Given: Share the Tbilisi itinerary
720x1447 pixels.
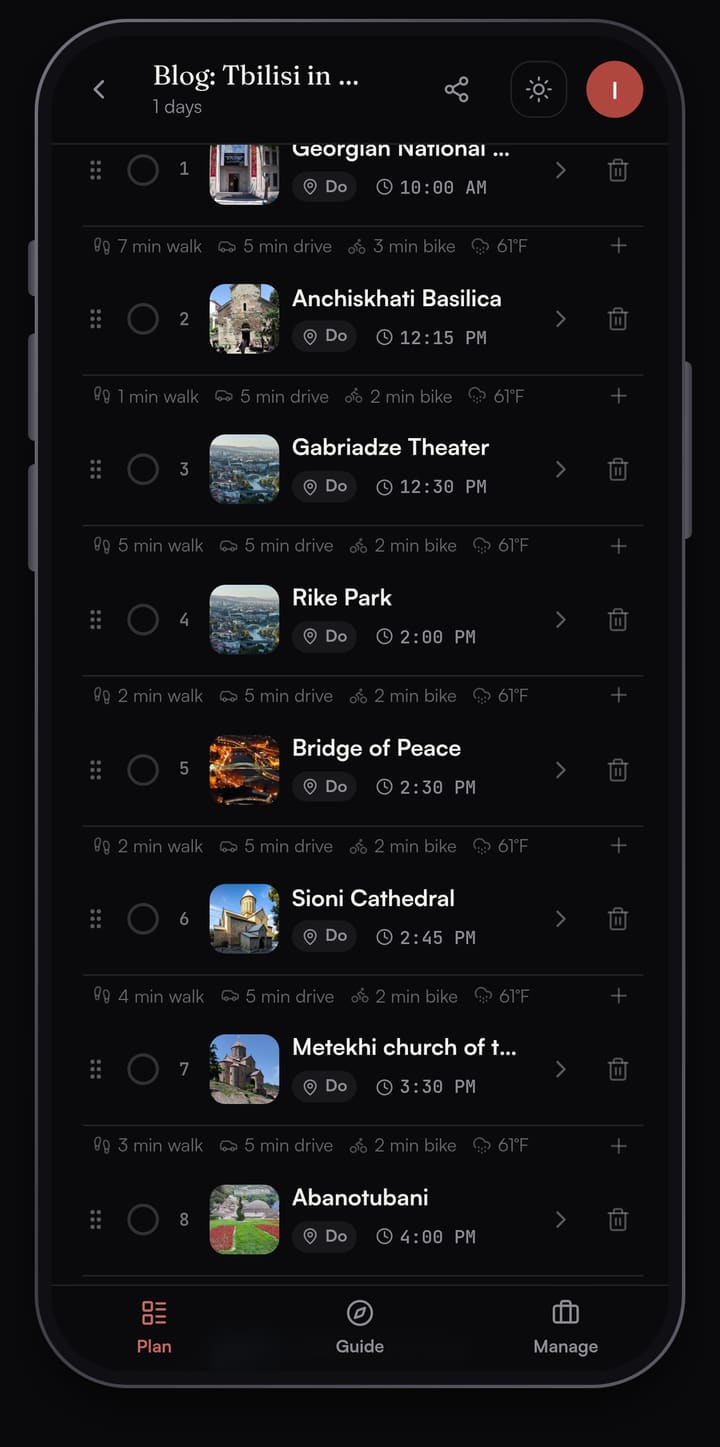Looking at the screenshot, I should click(x=456, y=90).
